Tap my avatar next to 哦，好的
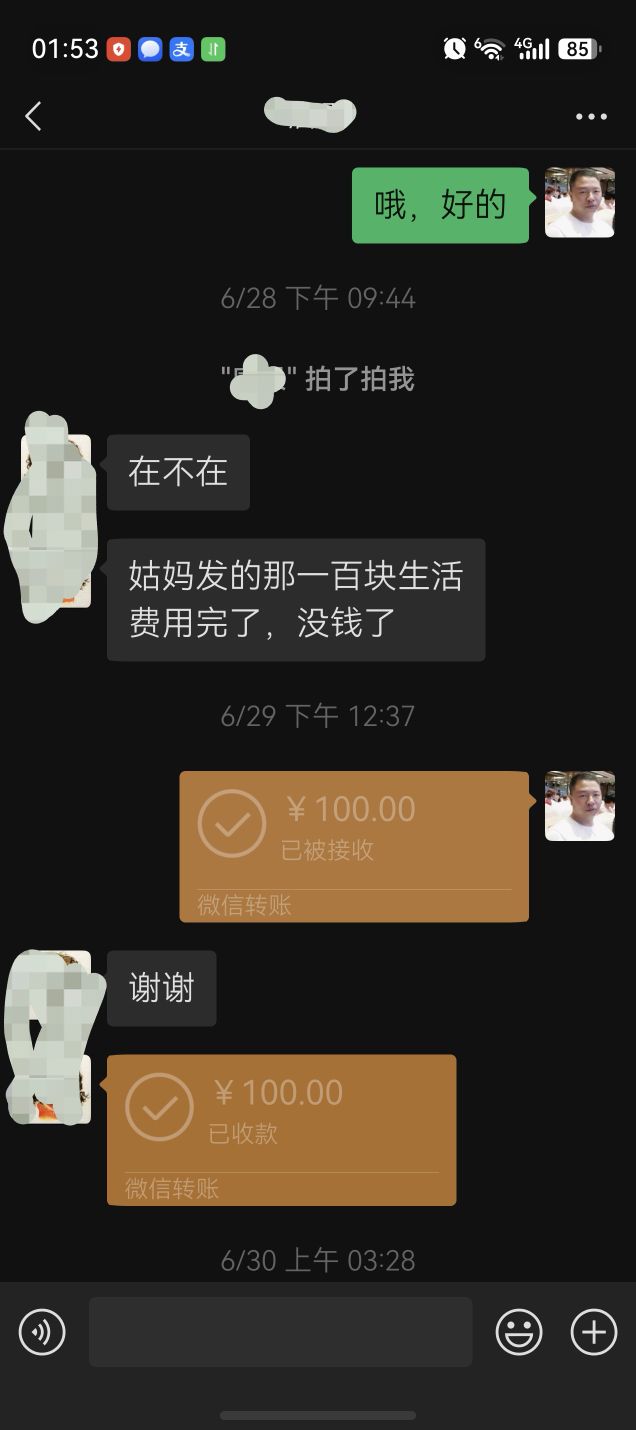636x1430 pixels. (x=580, y=203)
